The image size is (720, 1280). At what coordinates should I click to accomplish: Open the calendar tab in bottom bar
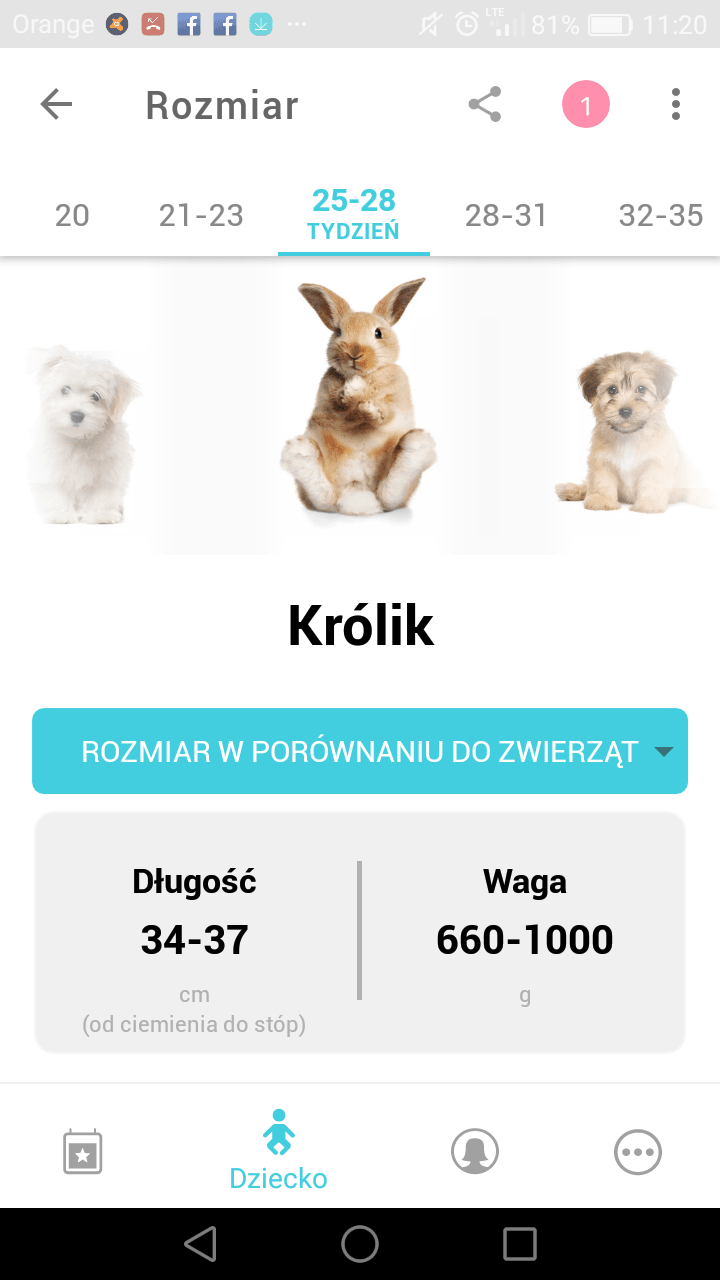pyautogui.click(x=82, y=1152)
